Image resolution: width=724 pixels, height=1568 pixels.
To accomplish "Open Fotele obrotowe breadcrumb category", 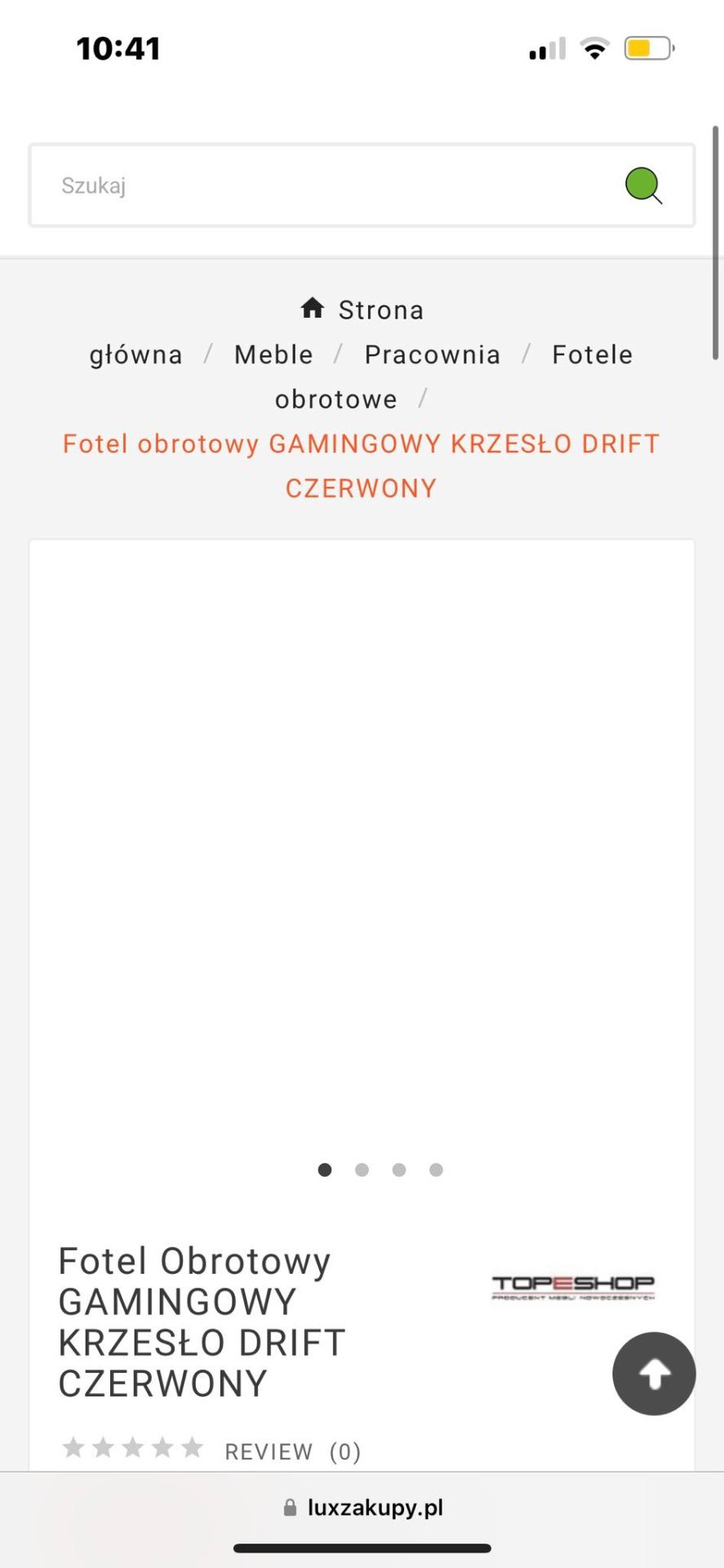I will coord(592,354).
